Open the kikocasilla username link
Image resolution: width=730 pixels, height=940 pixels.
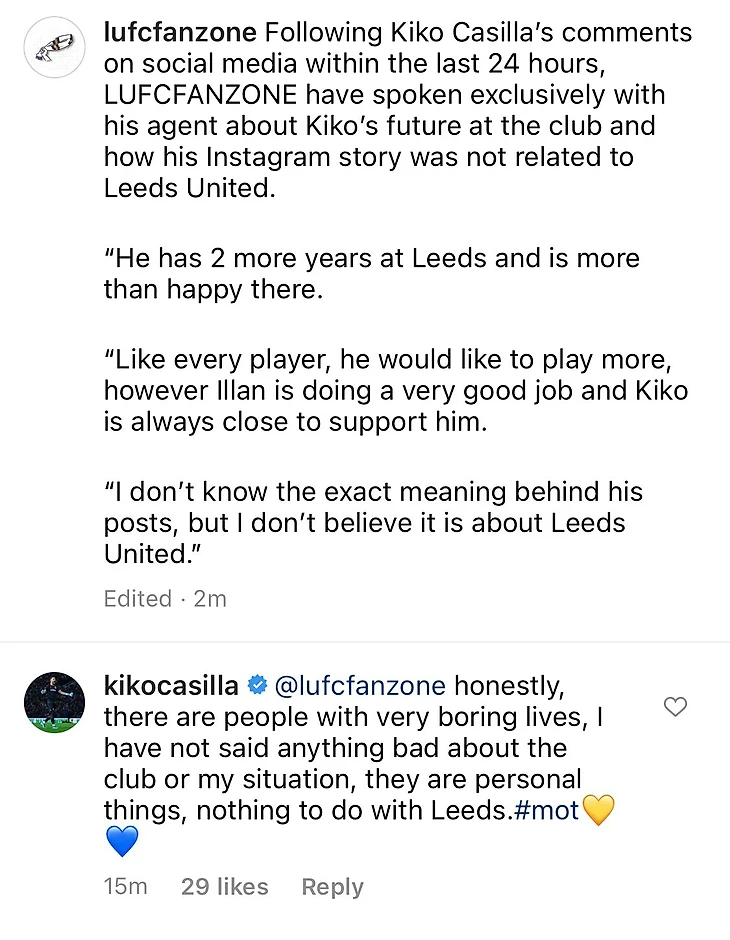[171, 686]
